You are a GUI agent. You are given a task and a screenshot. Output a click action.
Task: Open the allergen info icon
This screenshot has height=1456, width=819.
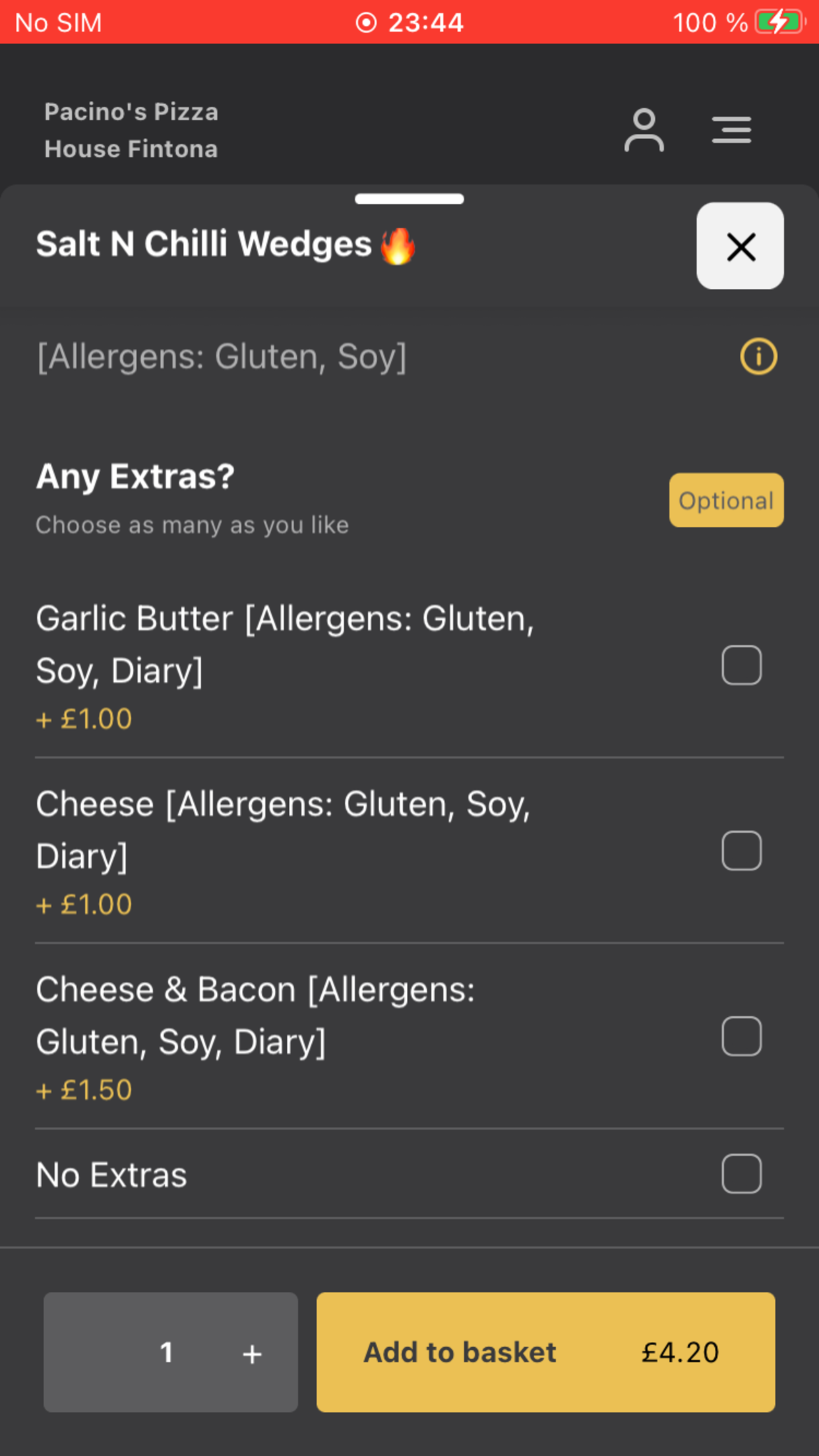coord(758,357)
